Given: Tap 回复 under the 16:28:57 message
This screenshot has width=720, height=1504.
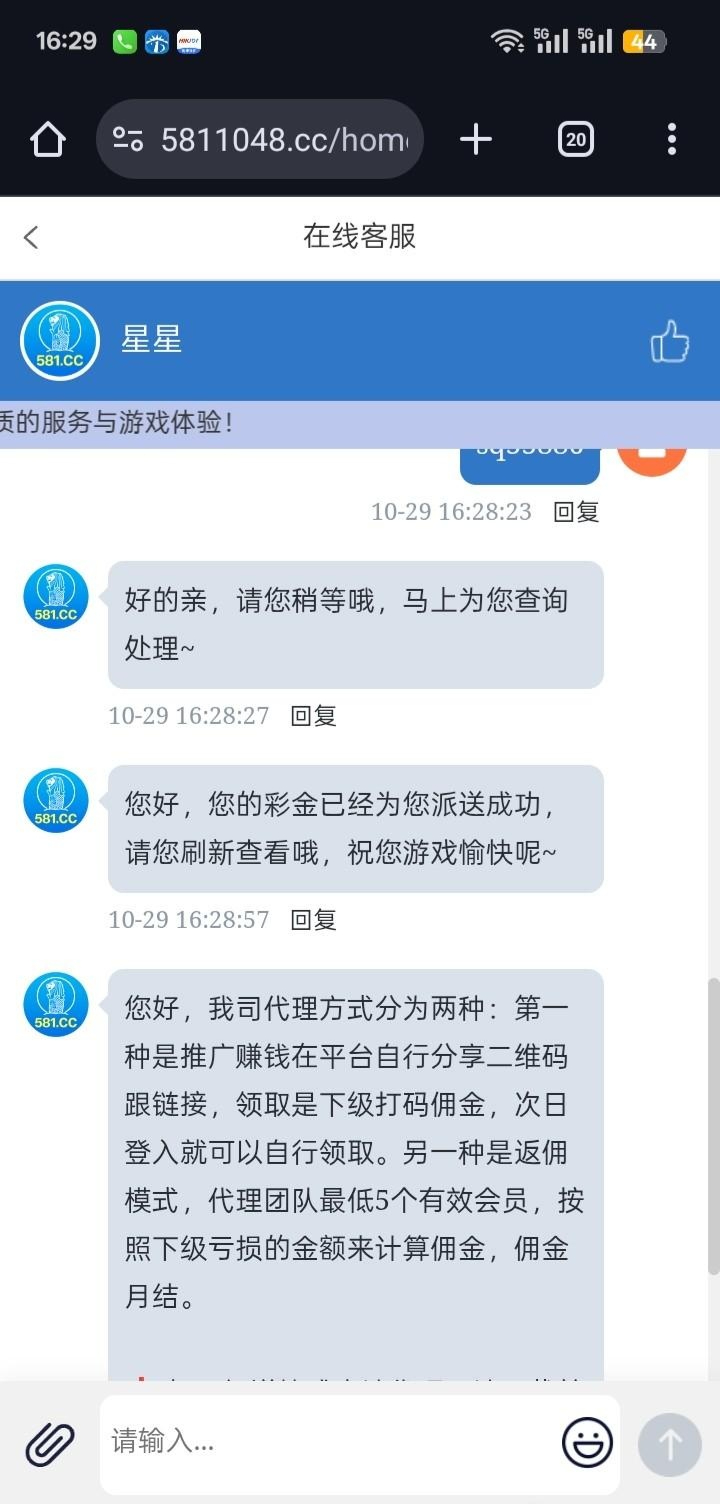Looking at the screenshot, I should point(313,920).
